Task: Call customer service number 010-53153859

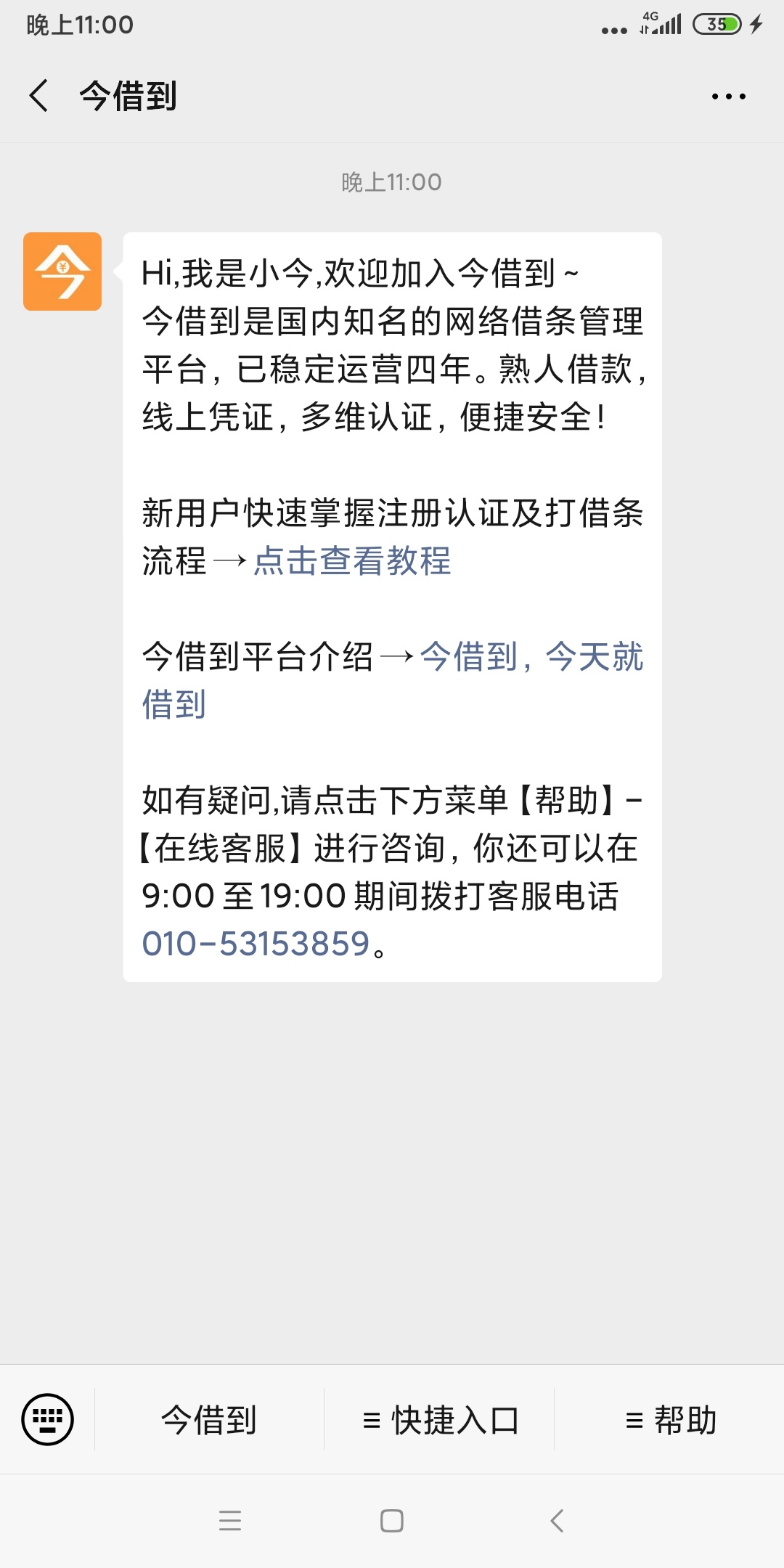Action: click(x=256, y=944)
